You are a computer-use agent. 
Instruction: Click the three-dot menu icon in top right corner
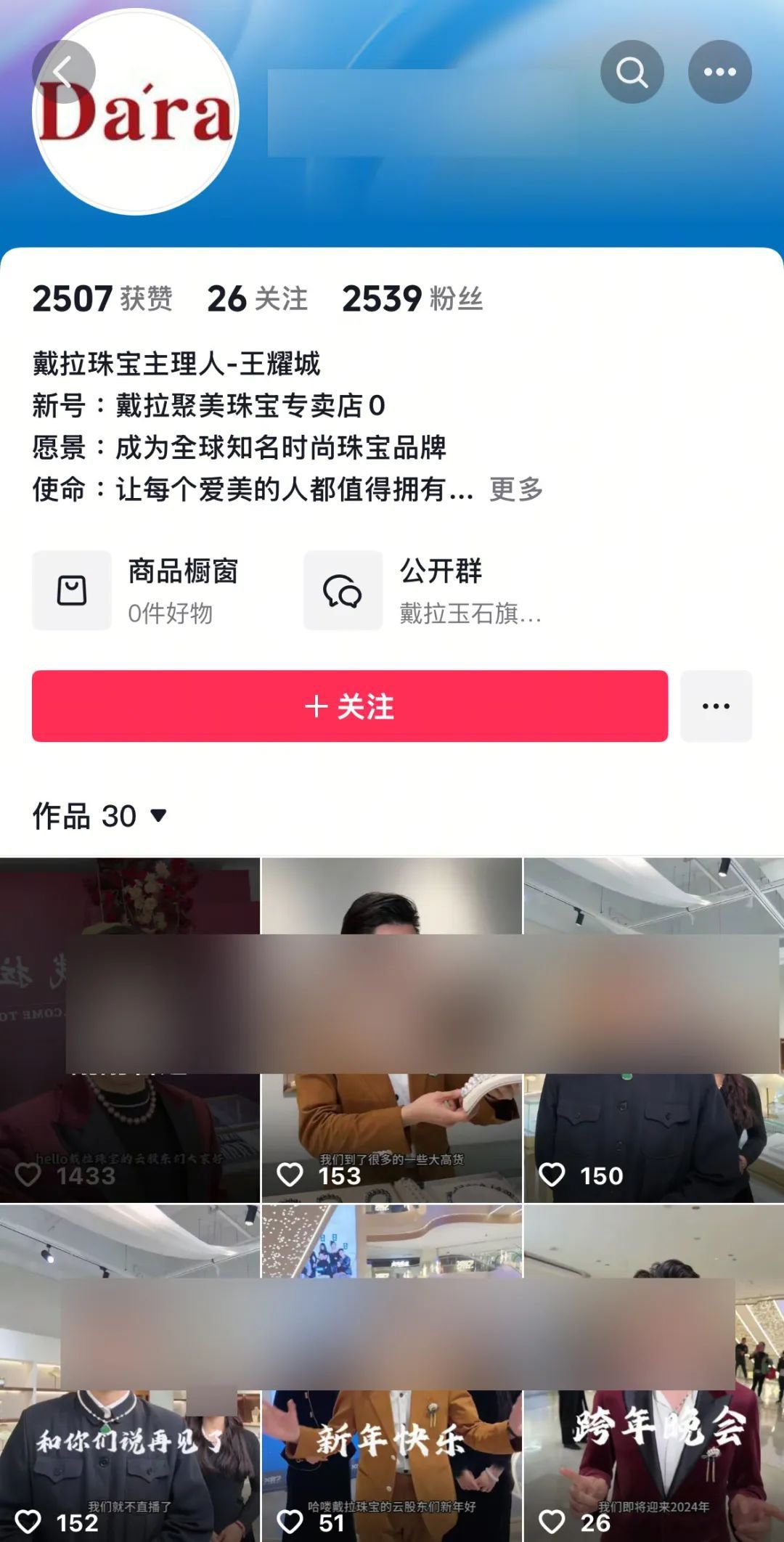pyautogui.click(x=720, y=72)
